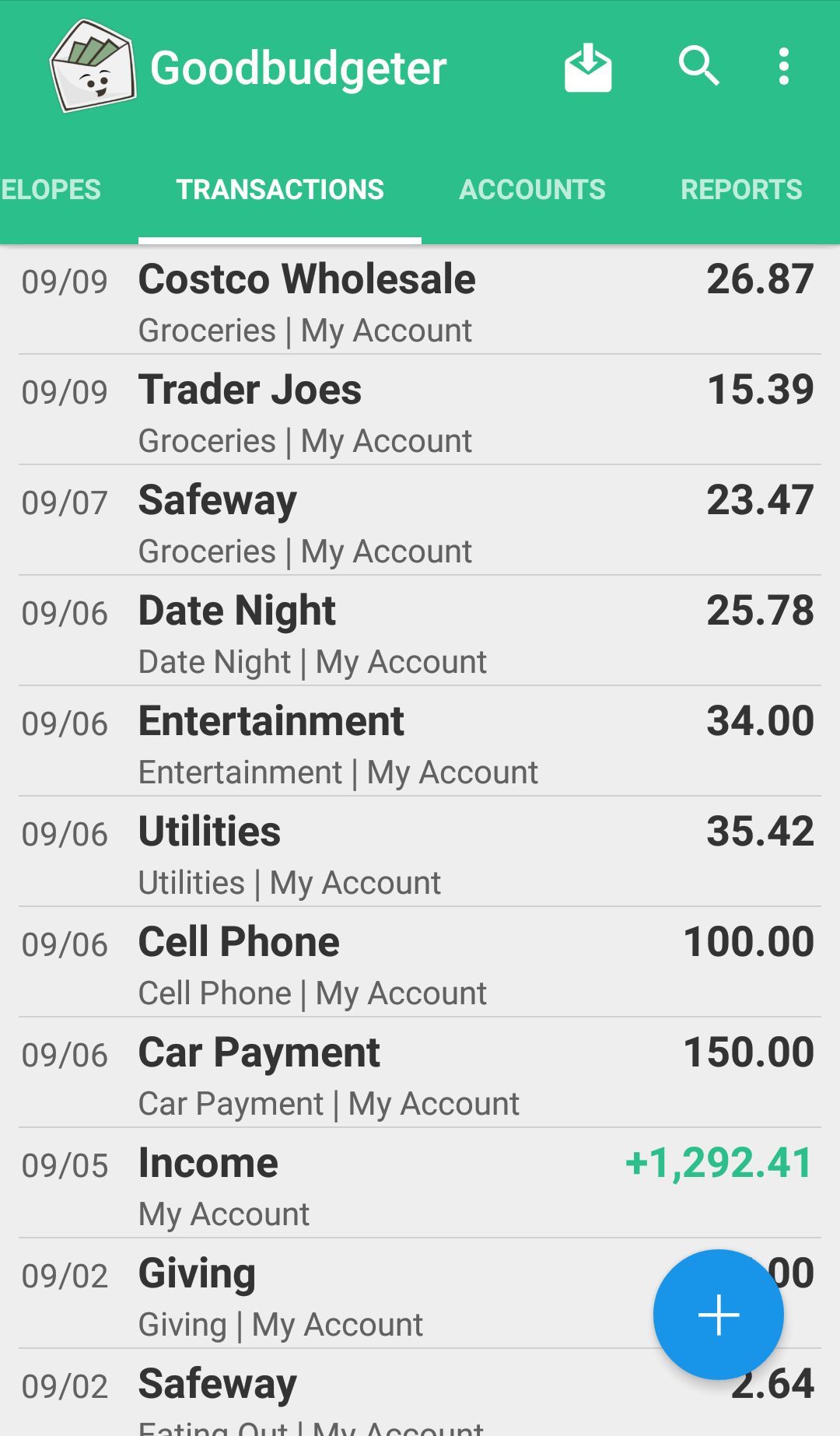Image resolution: width=840 pixels, height=1436 pixels.
Task: Open the Income transaction
Action: coord(420,1183)
